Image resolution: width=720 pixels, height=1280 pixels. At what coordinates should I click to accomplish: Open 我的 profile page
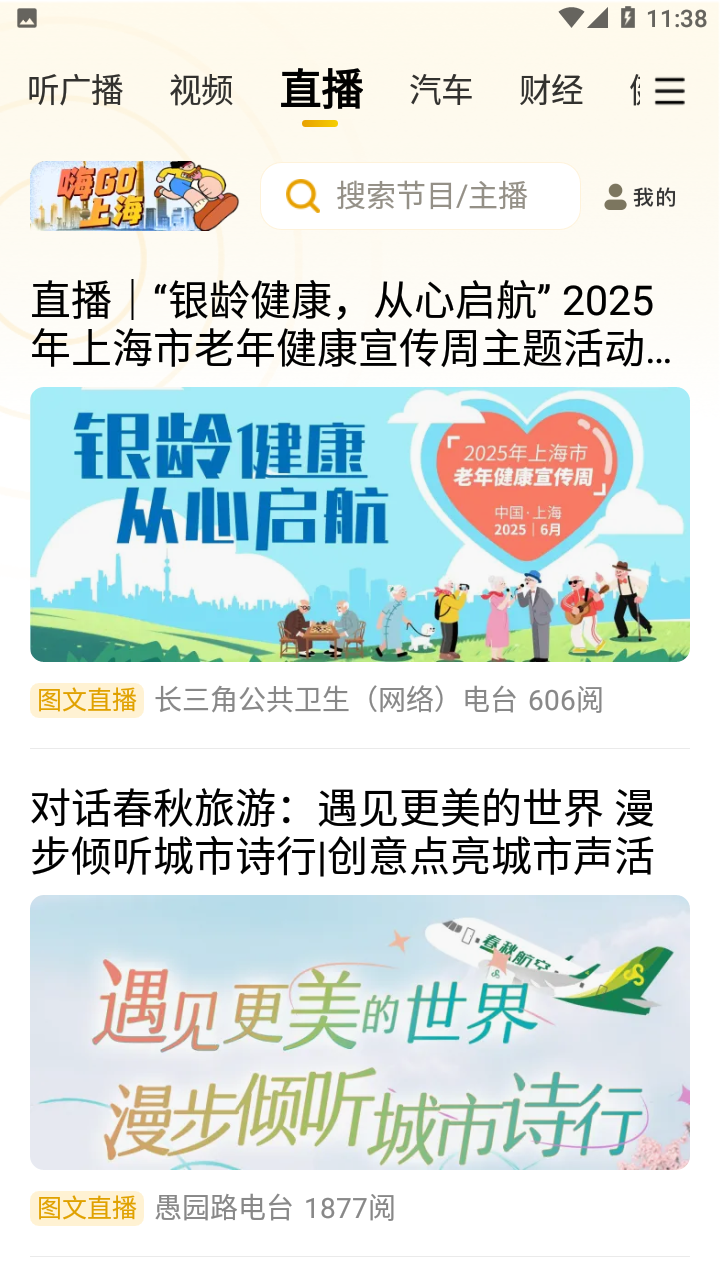(641, 197)
